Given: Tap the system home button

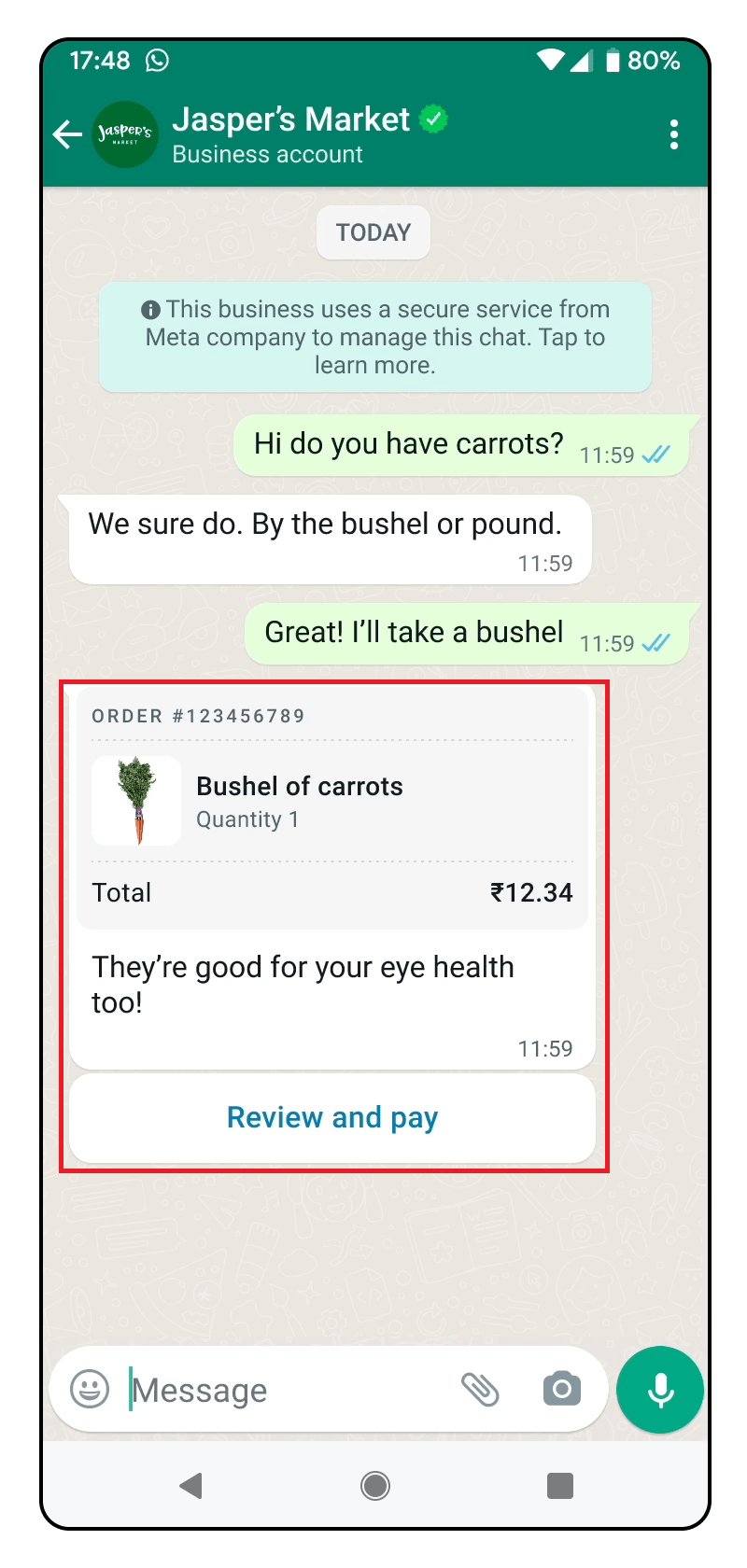Looking at the screenshot, I should click(375, 1485).
